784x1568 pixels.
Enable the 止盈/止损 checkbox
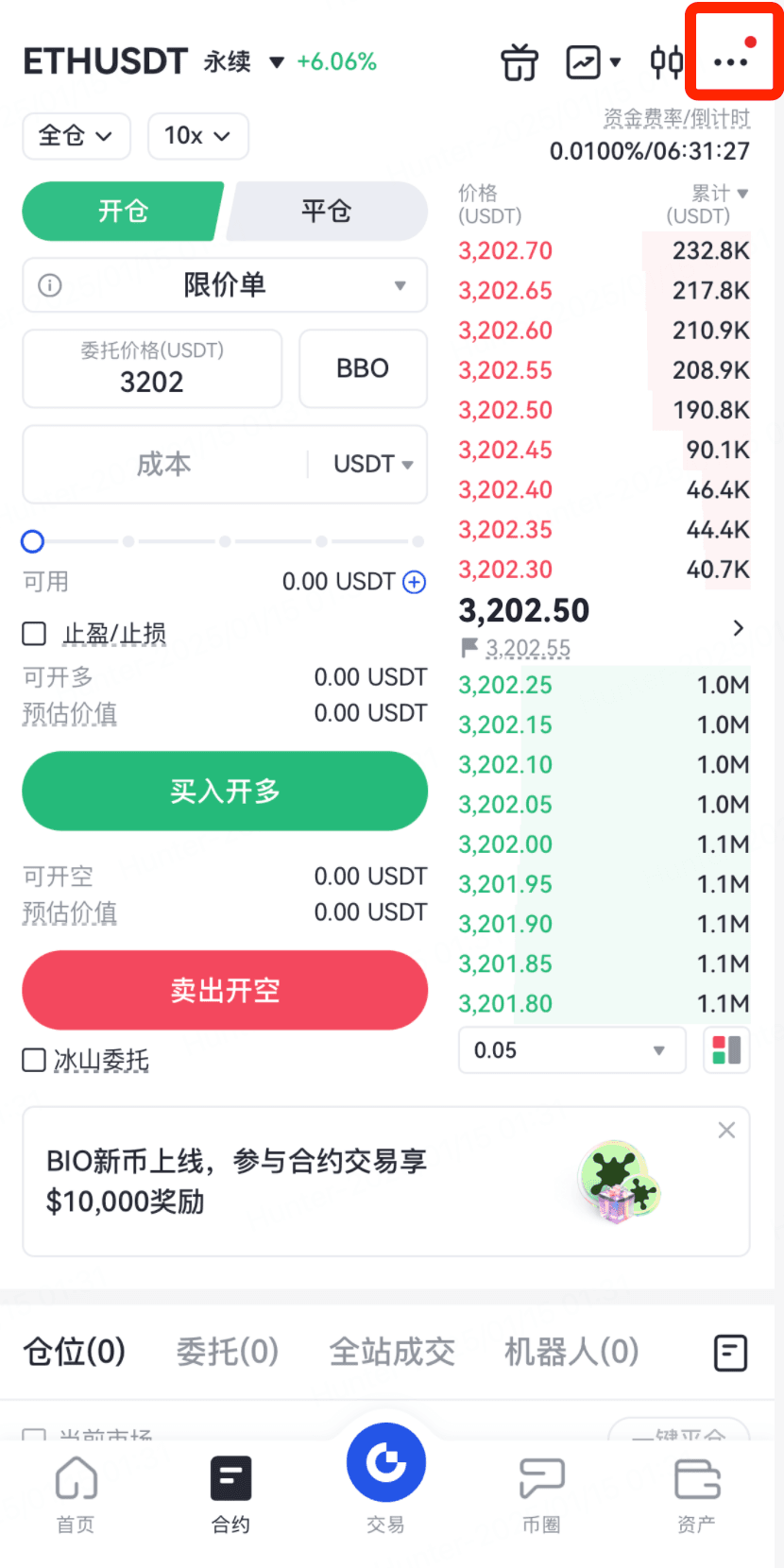pyautogui.click(x=34, y=633)
